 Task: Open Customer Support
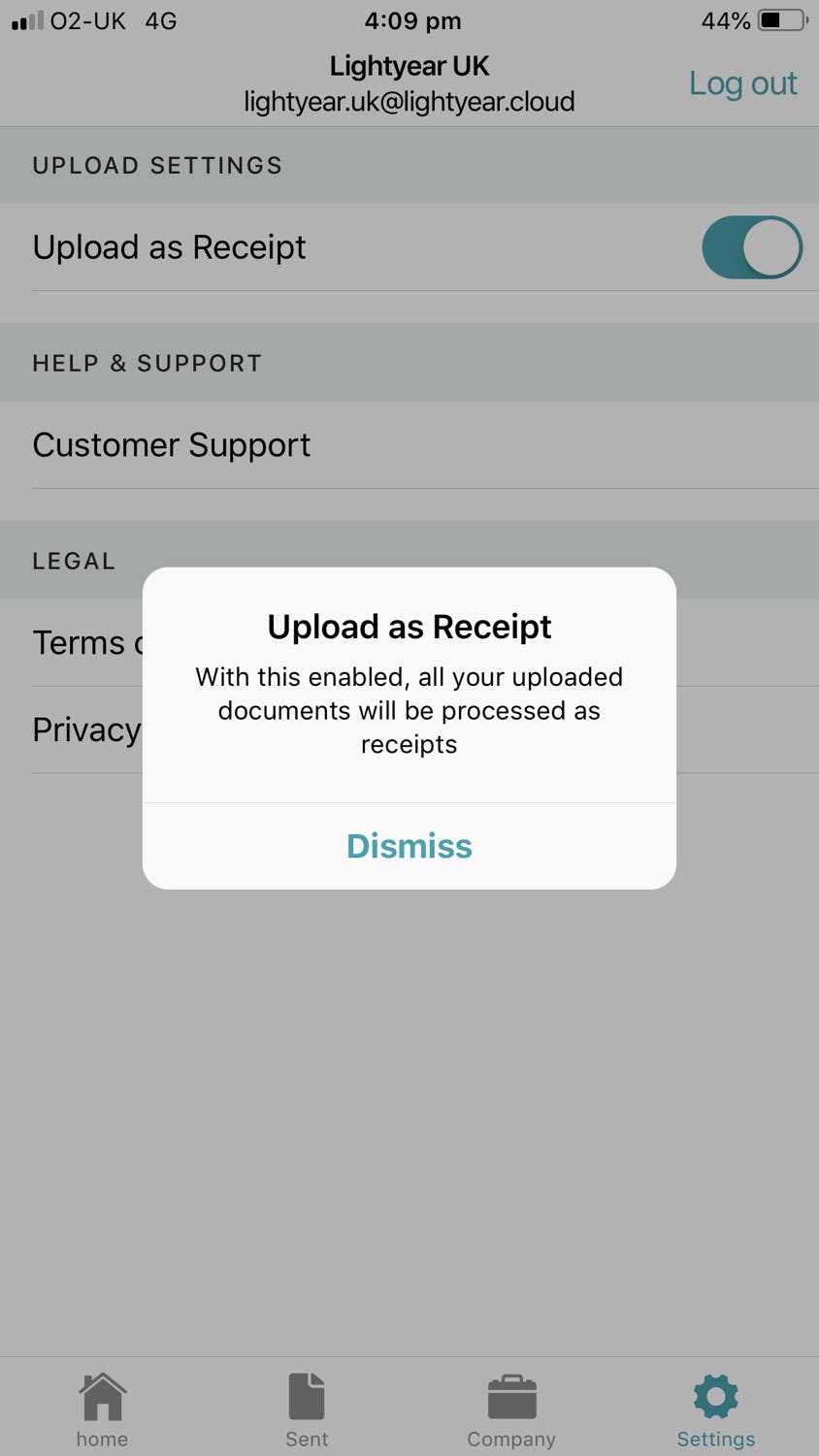pos(172,445)
